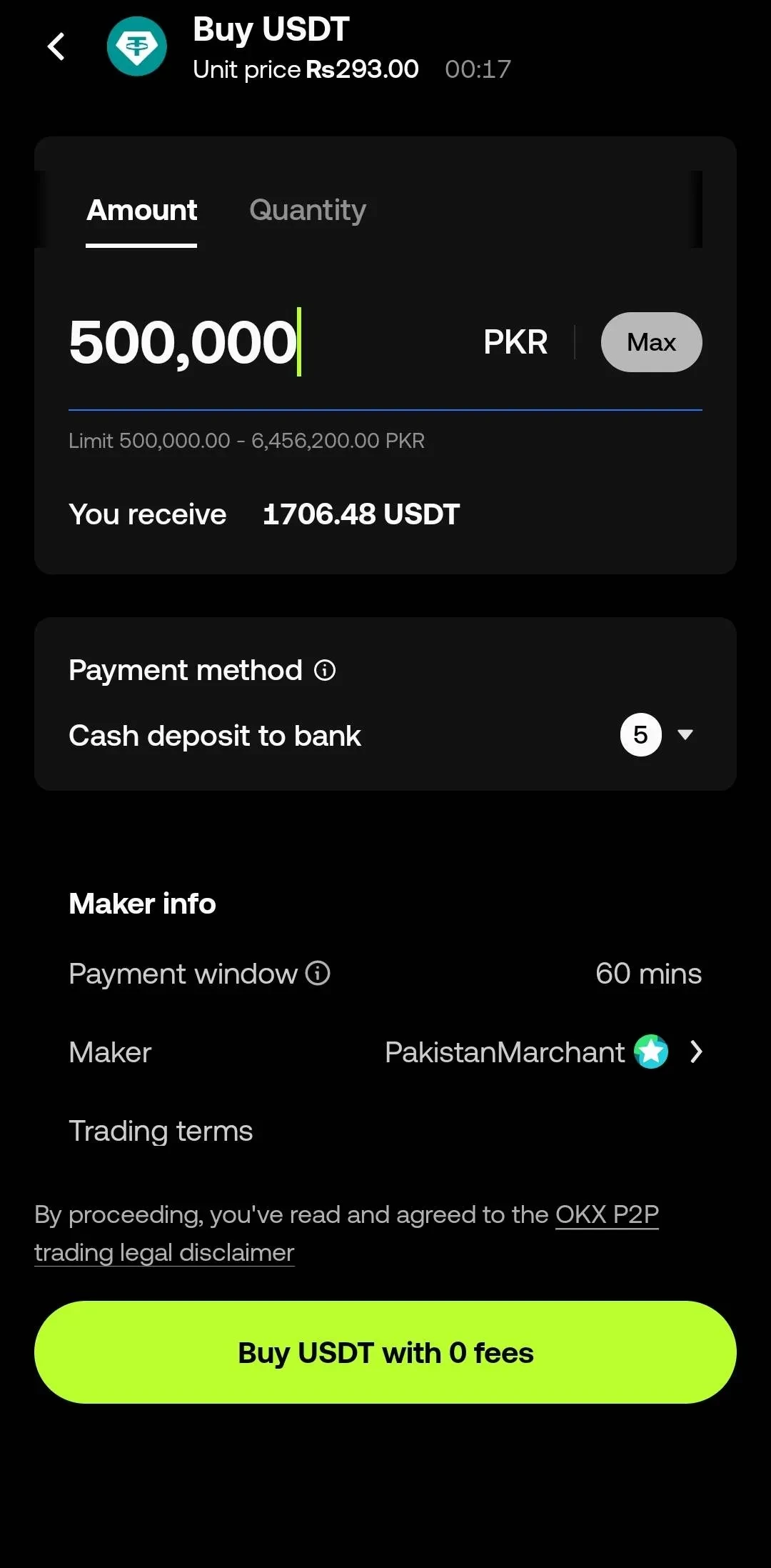Click the 500,000 amount input field
Viewport: 771px width, 1568px height.
click(182, 342)
